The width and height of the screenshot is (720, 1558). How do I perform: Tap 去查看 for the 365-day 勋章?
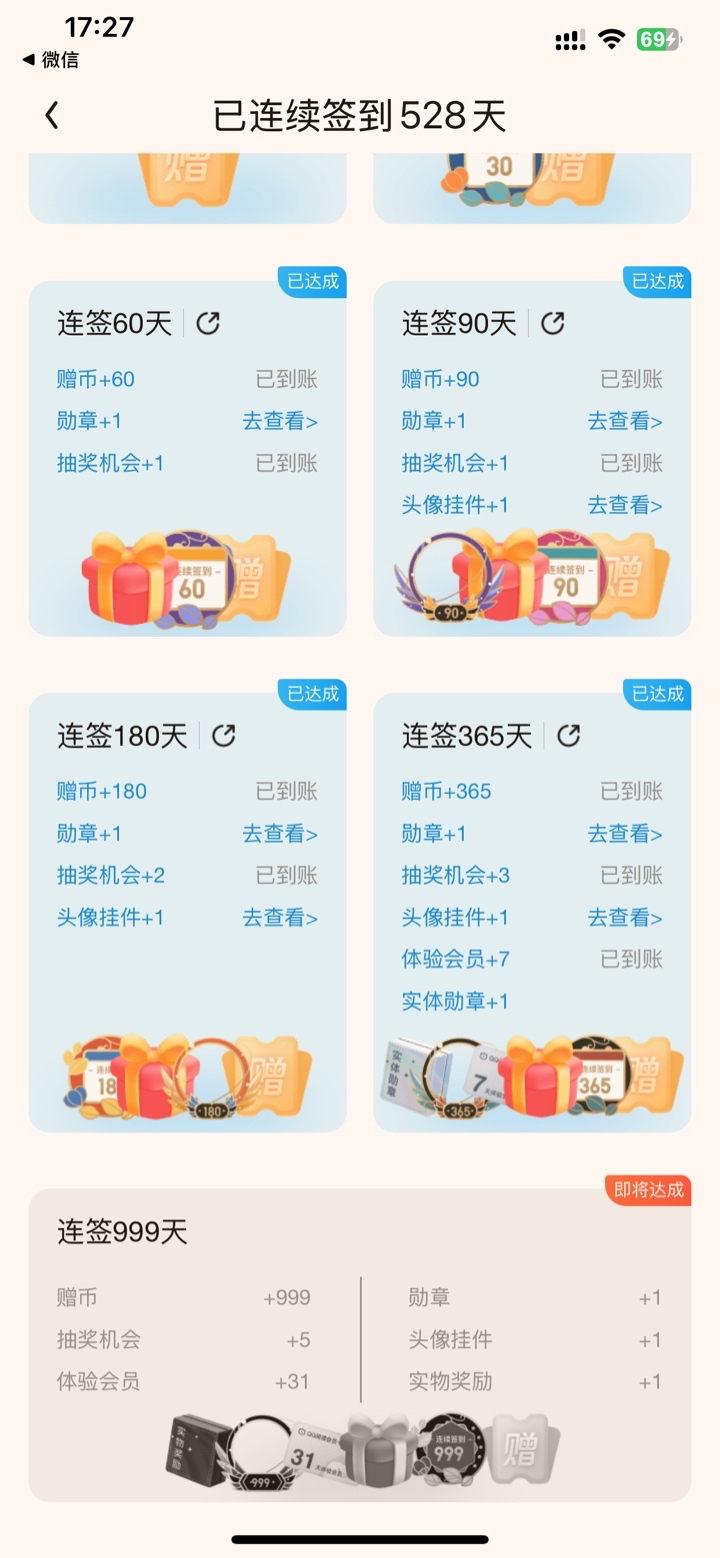(x=625, y=834)
